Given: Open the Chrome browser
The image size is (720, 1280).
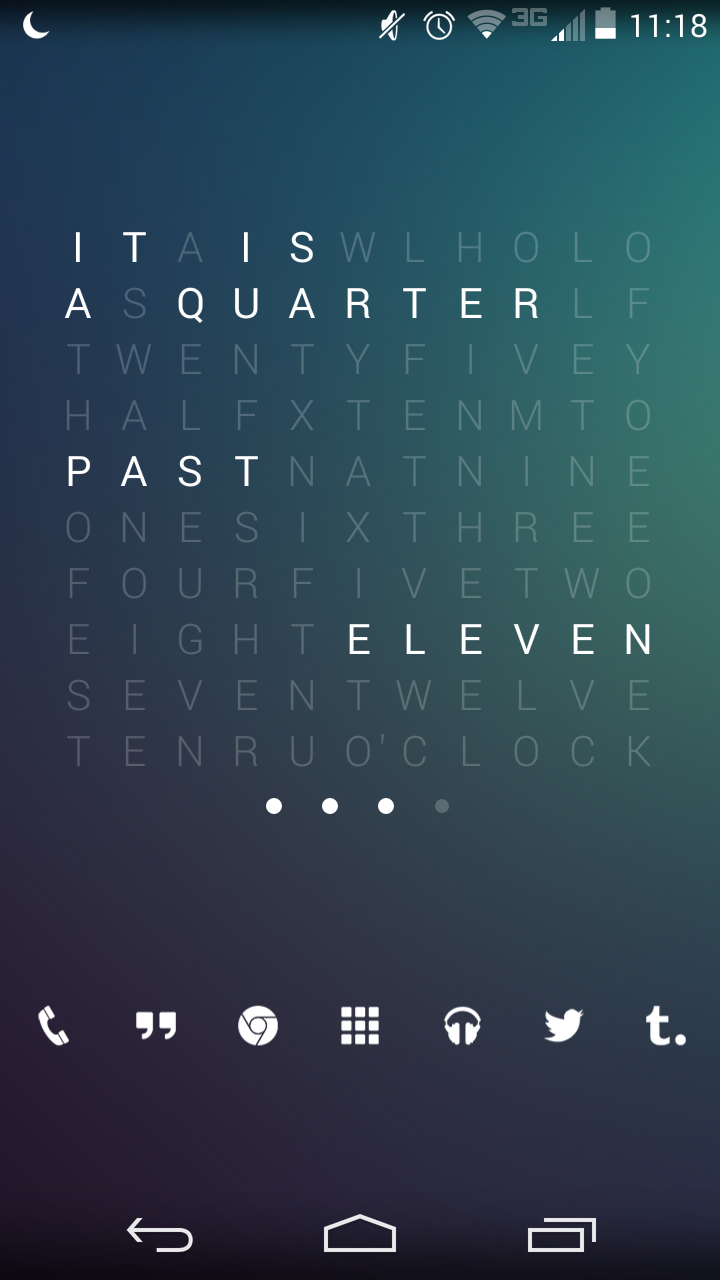Looking at the screenshot, I should (x=258, y=1026).
